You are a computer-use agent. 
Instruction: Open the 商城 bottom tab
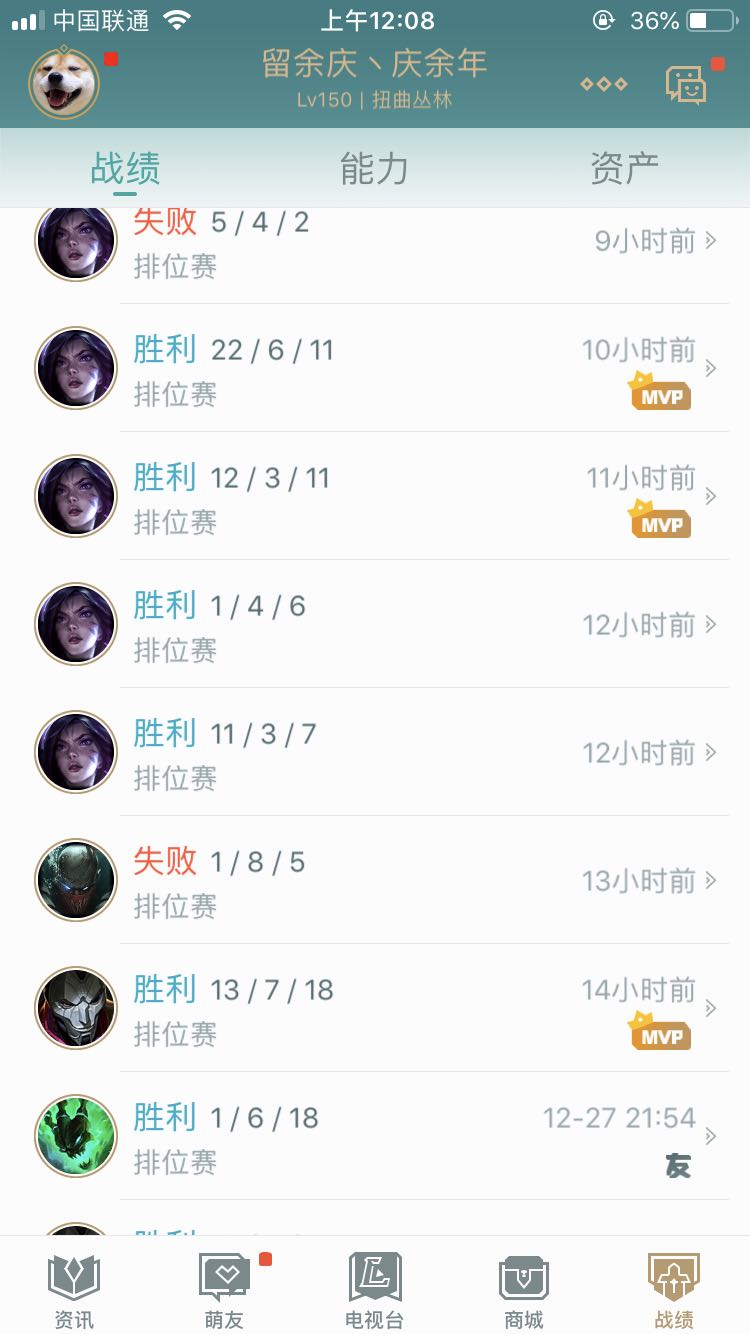524,1291
